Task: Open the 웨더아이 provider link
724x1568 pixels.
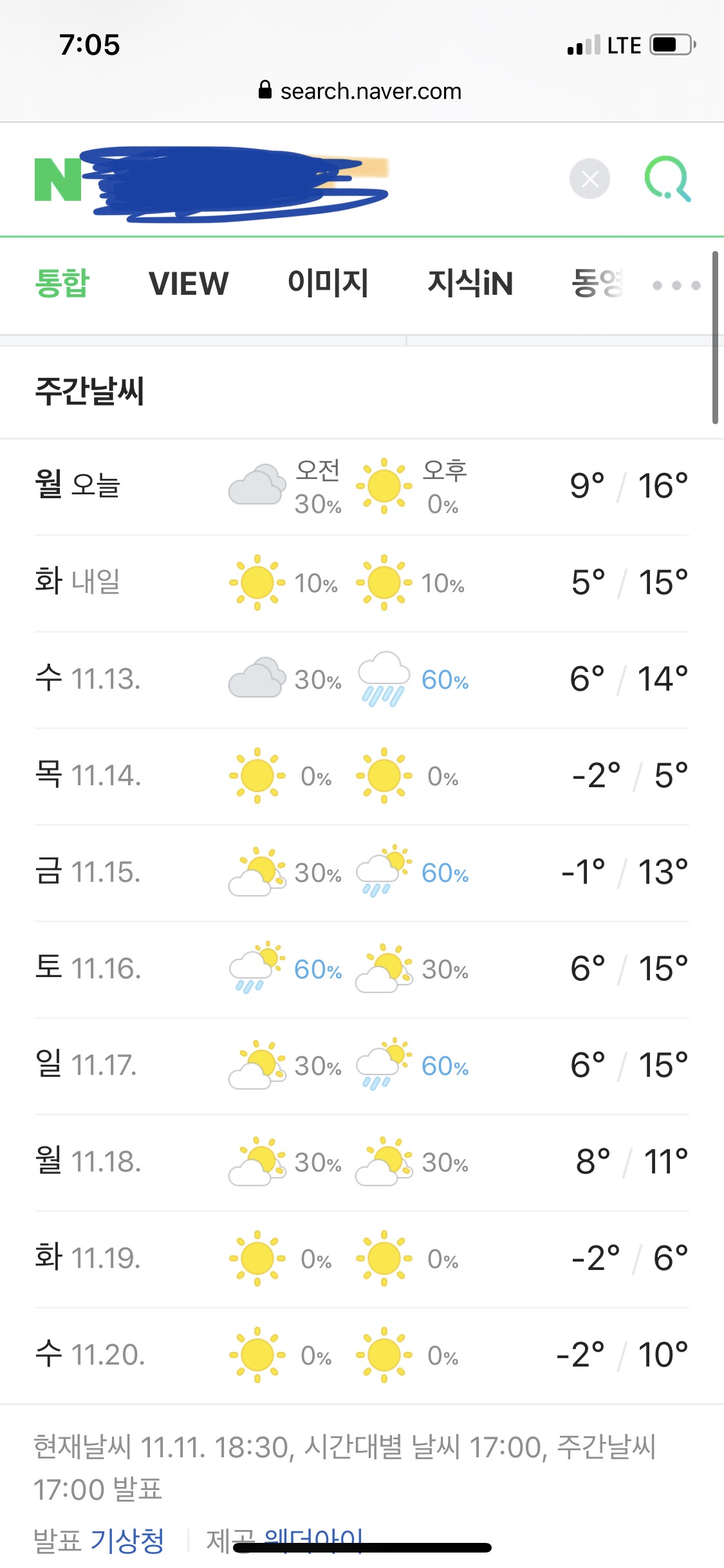Action: click(x=313, y=1540)
